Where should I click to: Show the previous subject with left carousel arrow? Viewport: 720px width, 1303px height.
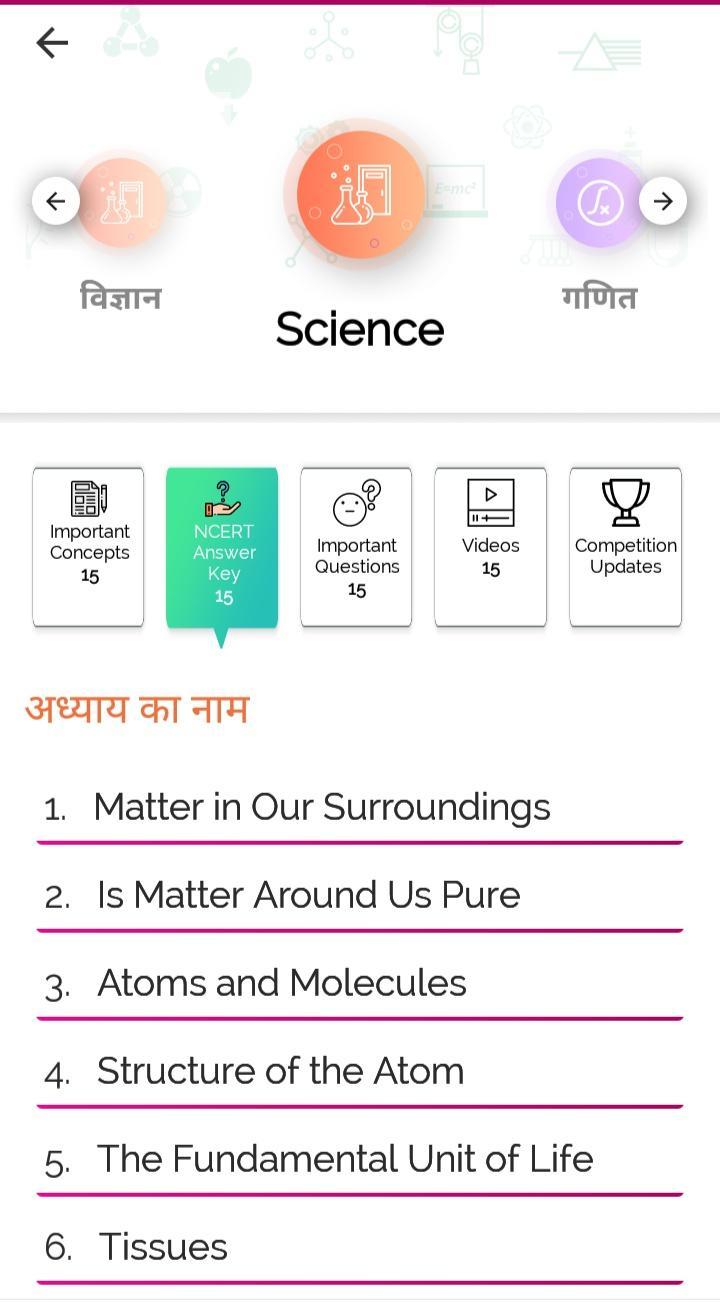(56, 201)
